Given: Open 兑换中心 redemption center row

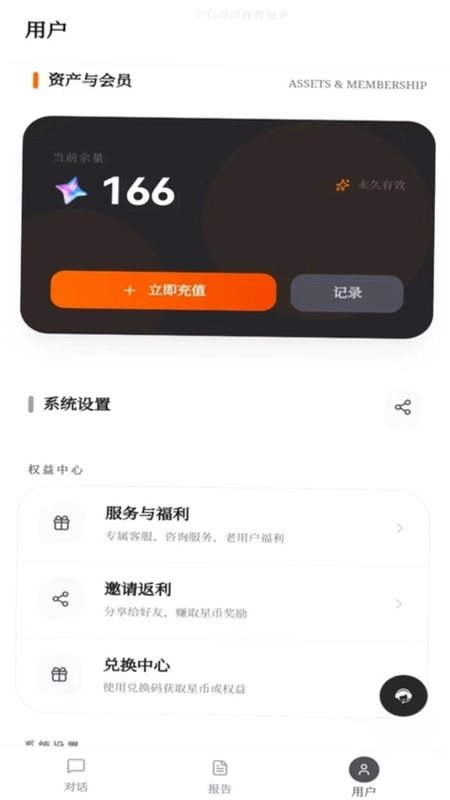Looking at the screenshot, I should coord(222,676).
